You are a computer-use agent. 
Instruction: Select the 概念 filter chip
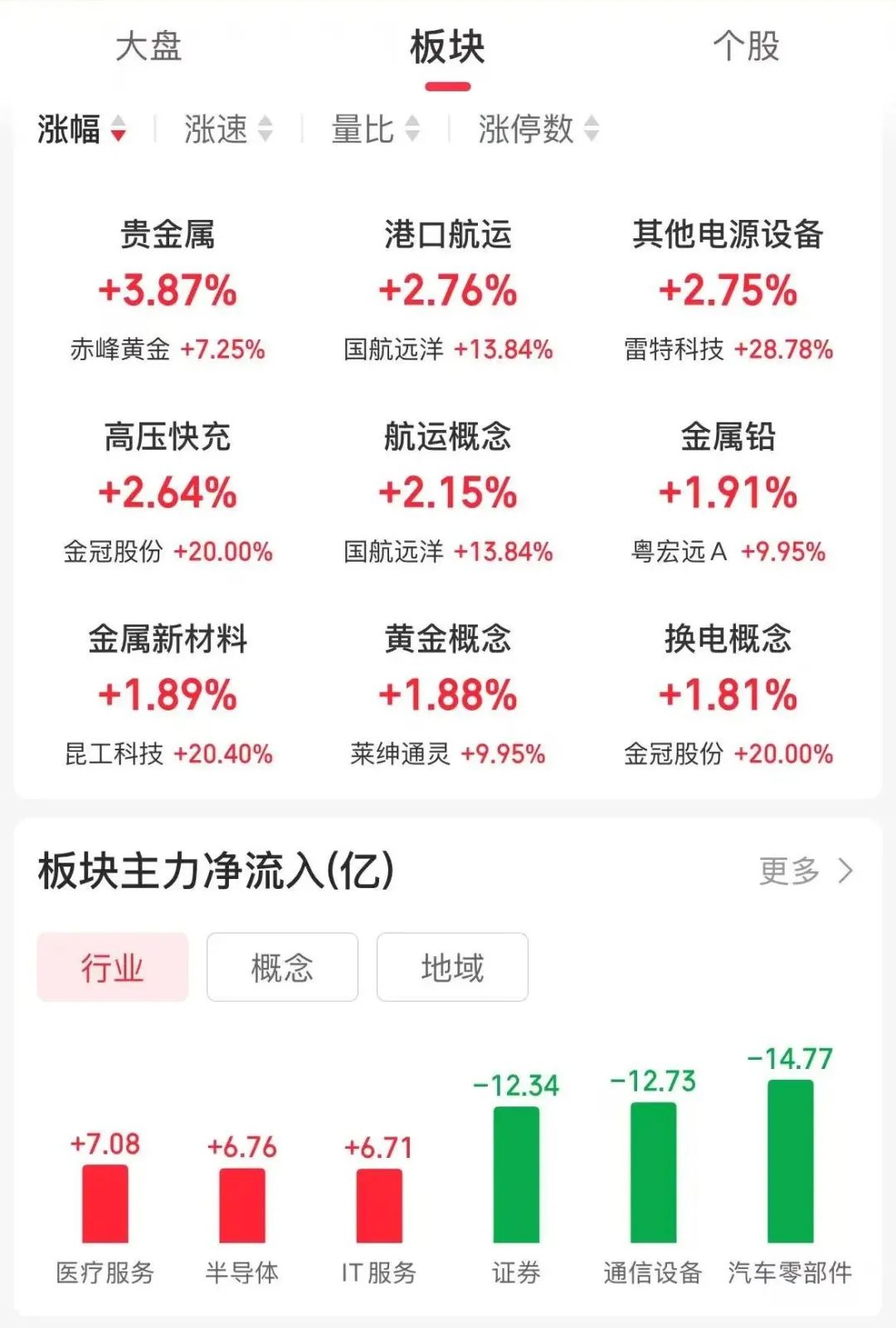click(282, 967)
